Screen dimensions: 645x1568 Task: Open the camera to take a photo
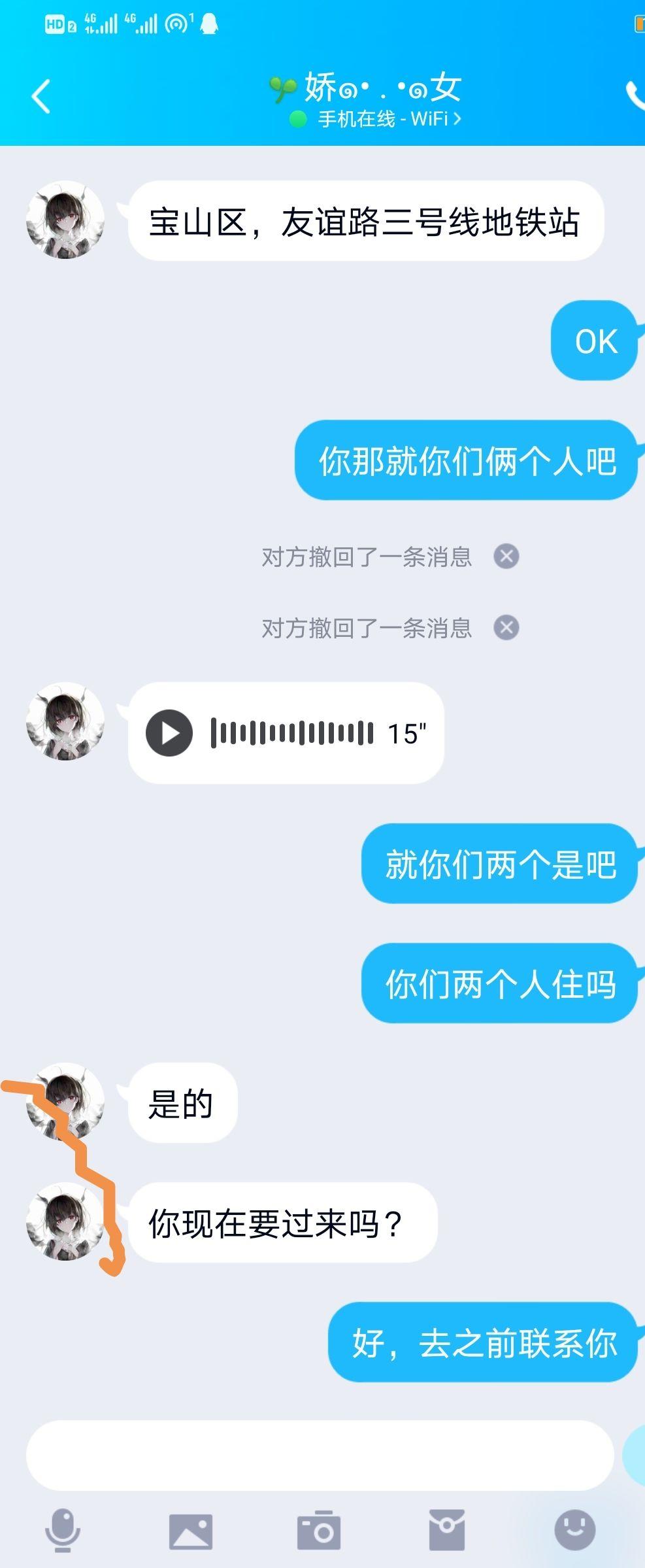[x=319, y=1531]
